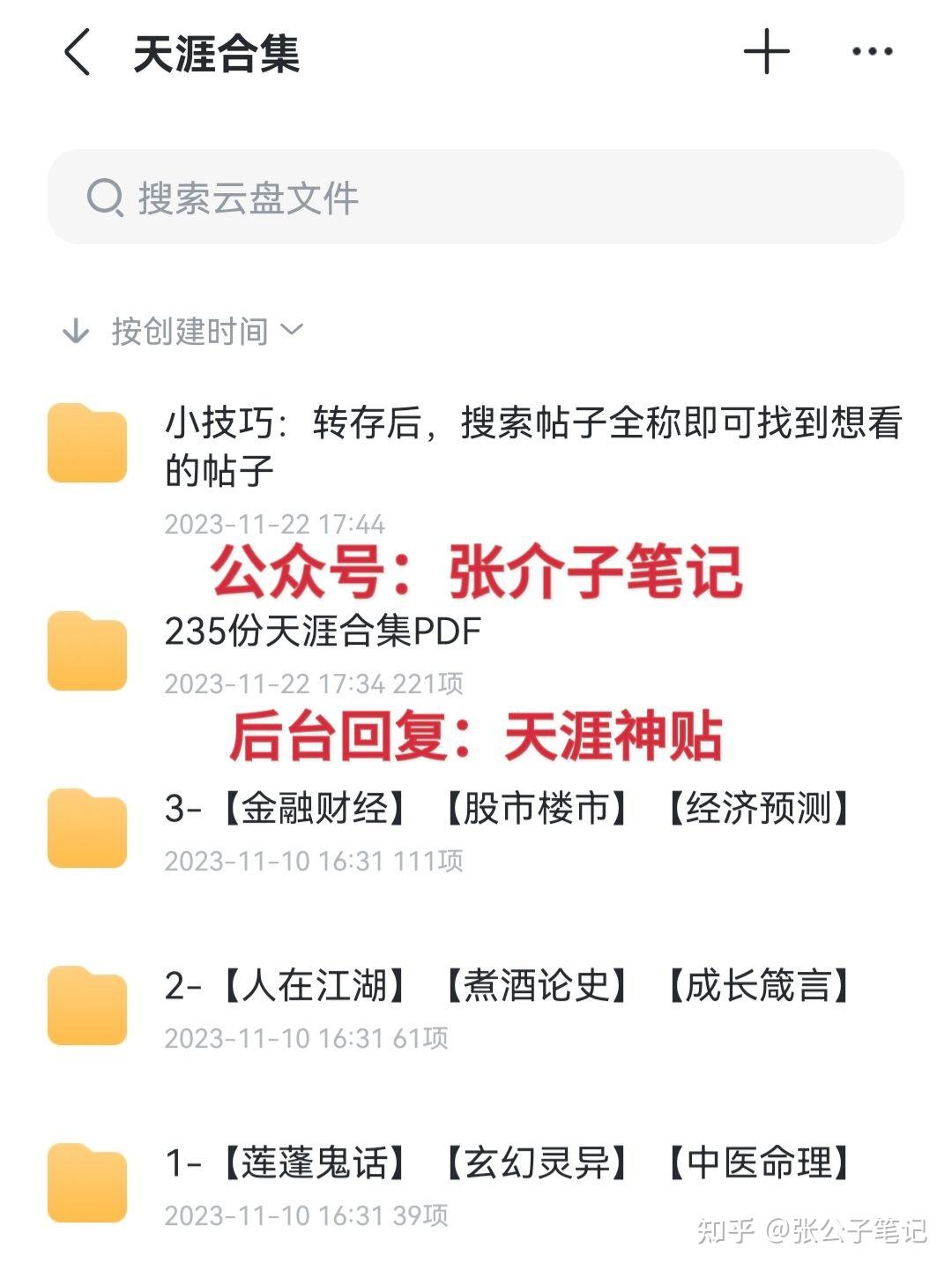Open the sort order chevron
Image resolution: width=952 pixels, height=1270 pixels.
[x=293, y=332]
